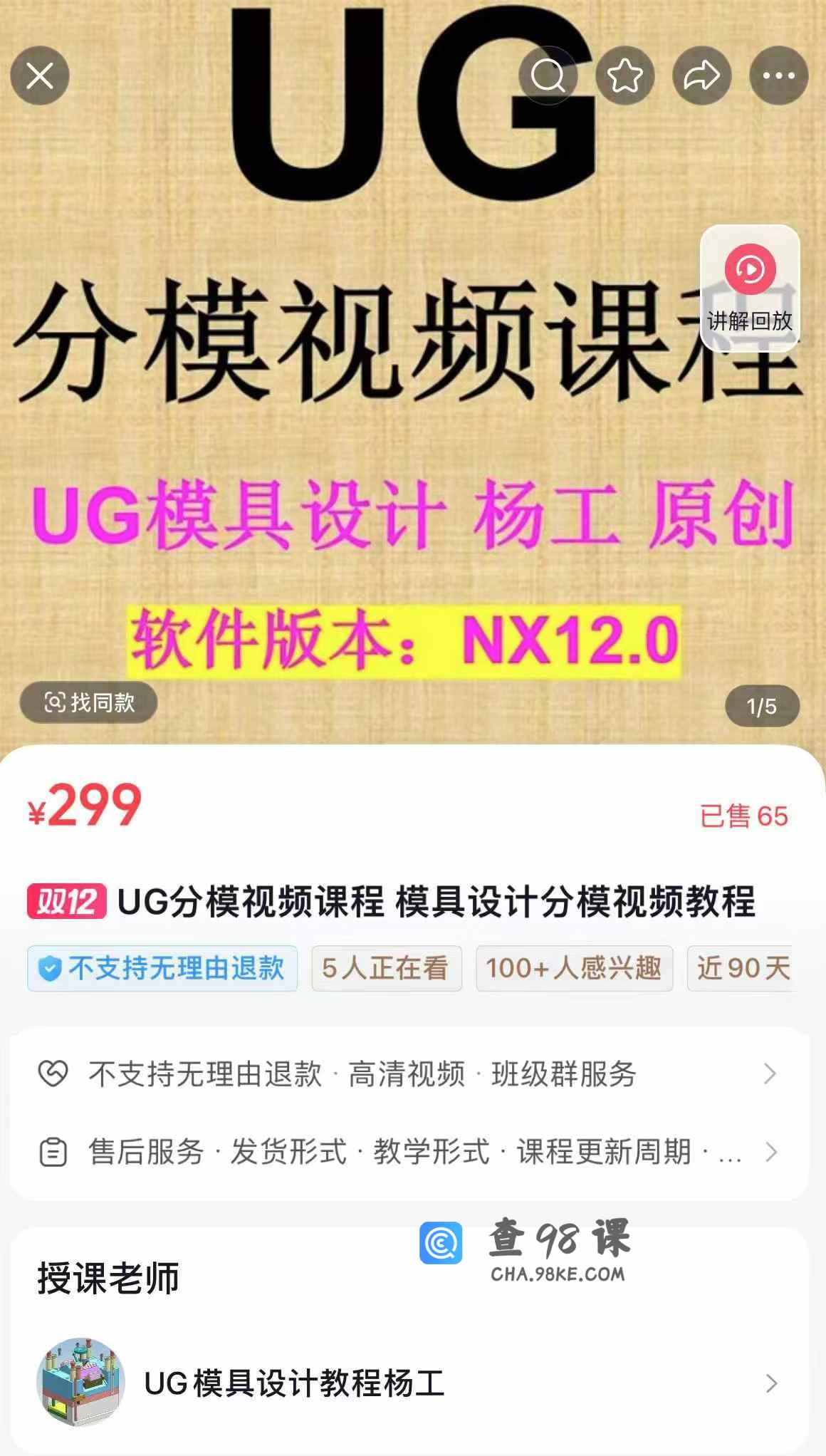Select the 不支持无理由退款 chip
The image size is (826, 1456).
pos(162,968)
